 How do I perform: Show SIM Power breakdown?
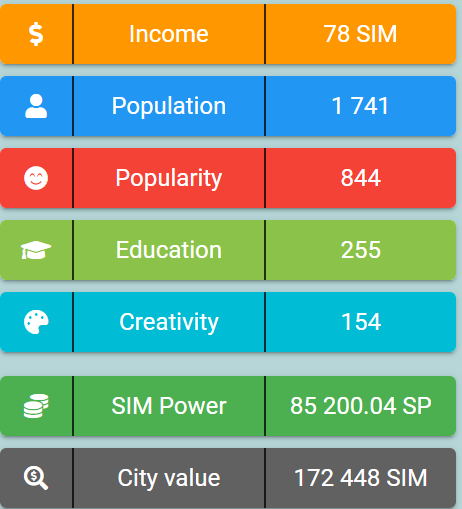pyautogui.click(x=228, y=406)
